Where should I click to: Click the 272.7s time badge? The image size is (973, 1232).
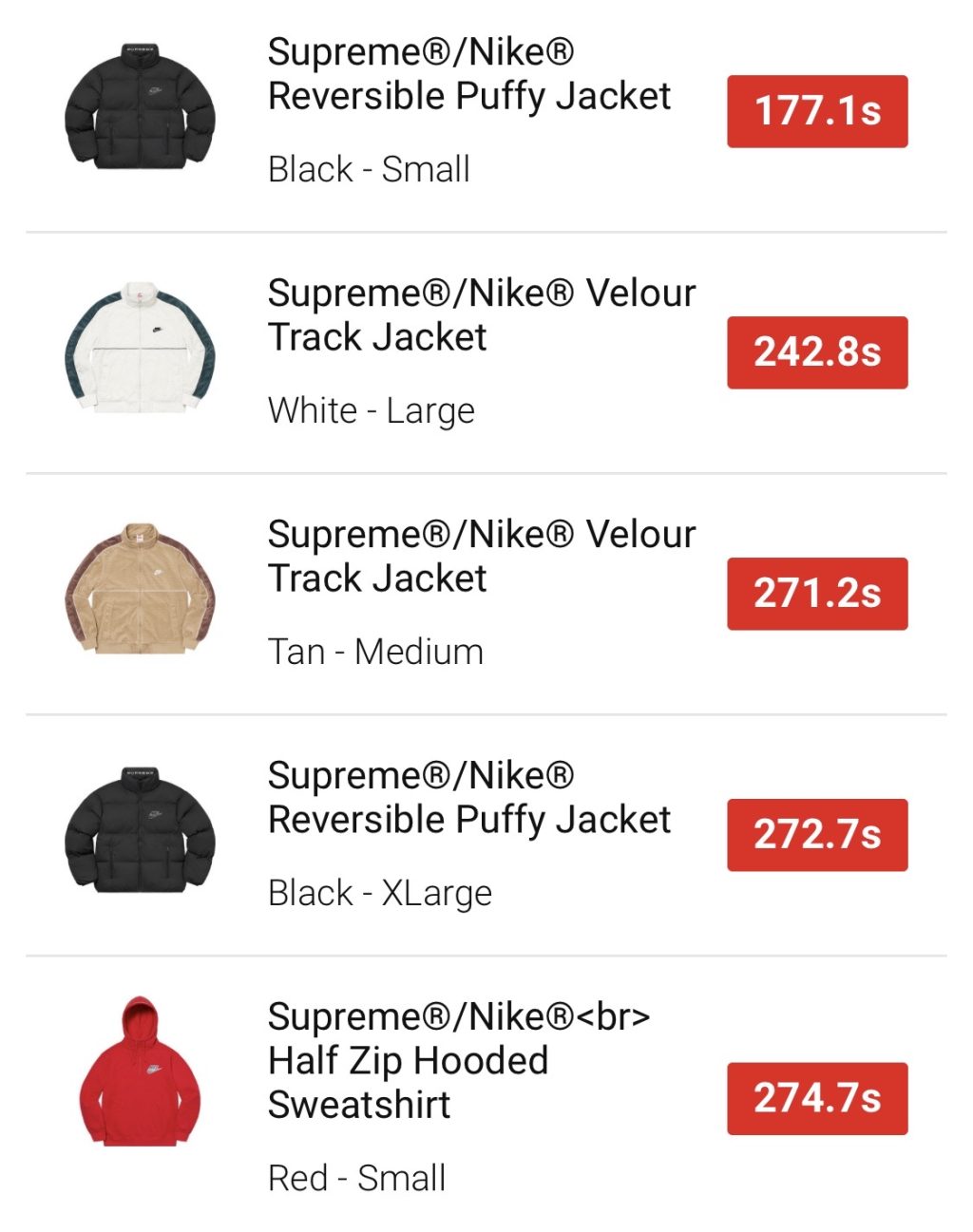[x=815, y=835]
